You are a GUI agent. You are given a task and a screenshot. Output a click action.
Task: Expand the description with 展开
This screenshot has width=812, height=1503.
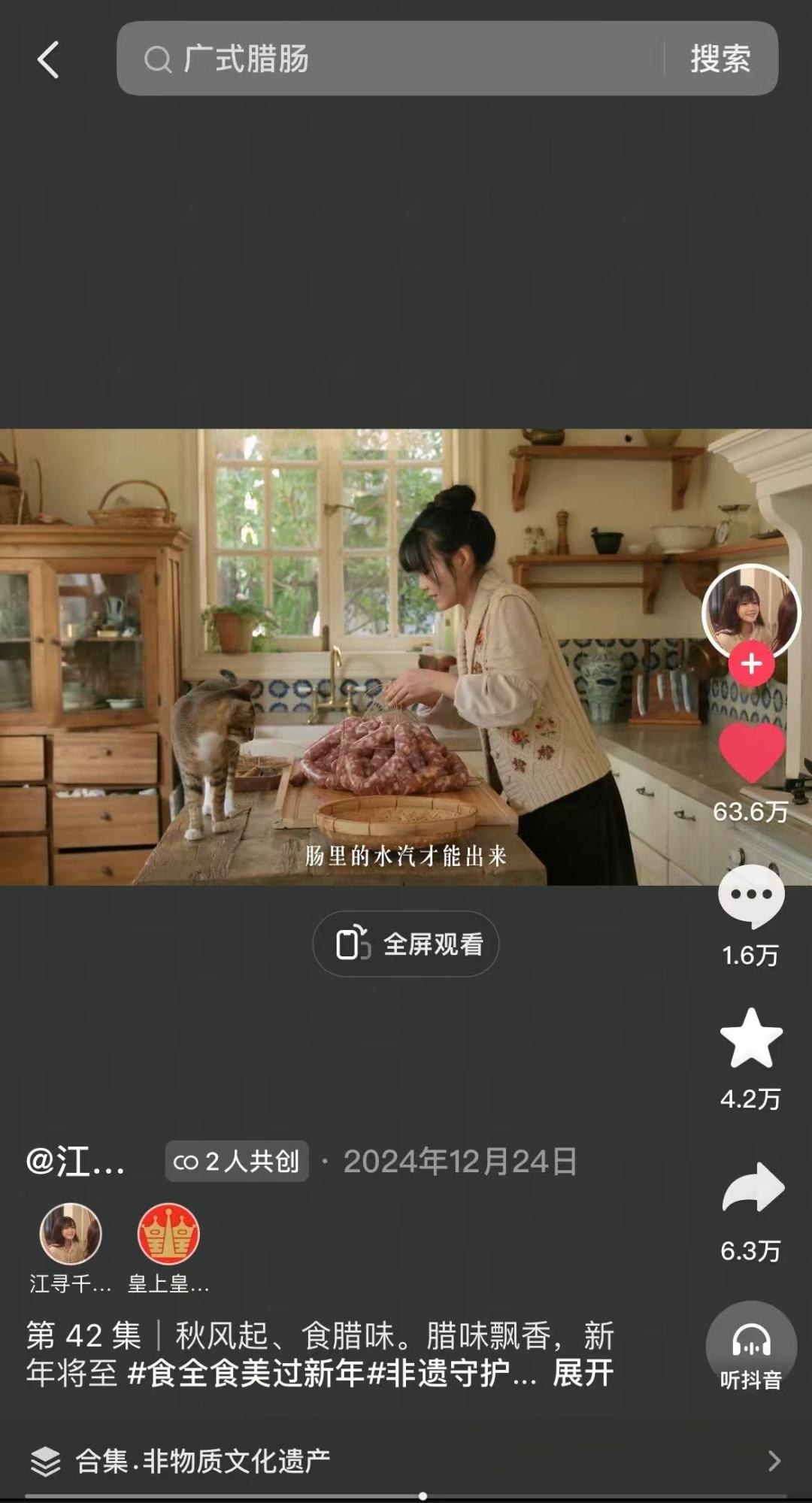point(583,1373)
